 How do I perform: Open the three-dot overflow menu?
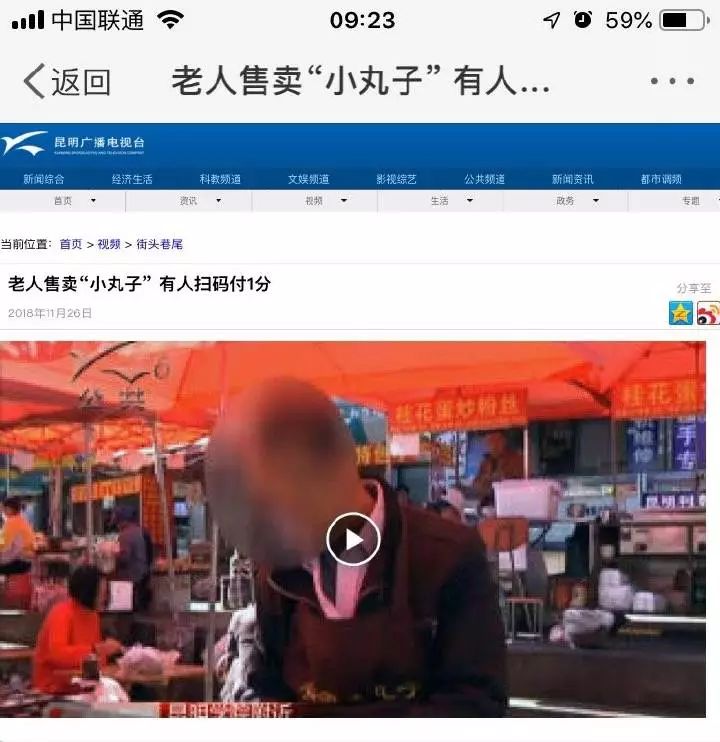tap(671, 81)
